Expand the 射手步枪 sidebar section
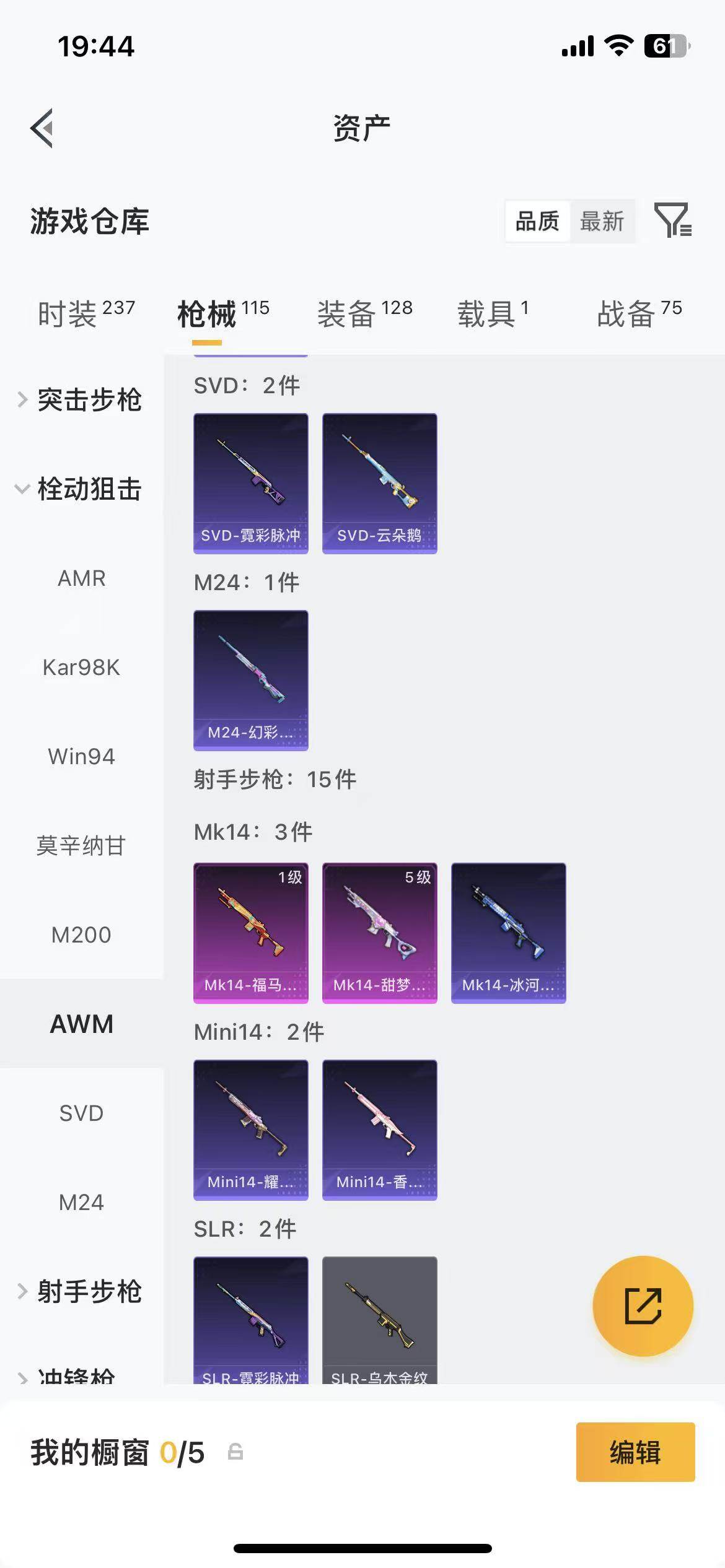Image resolution: width=725 pixels, height=1568 pixels. (90, 1291)
